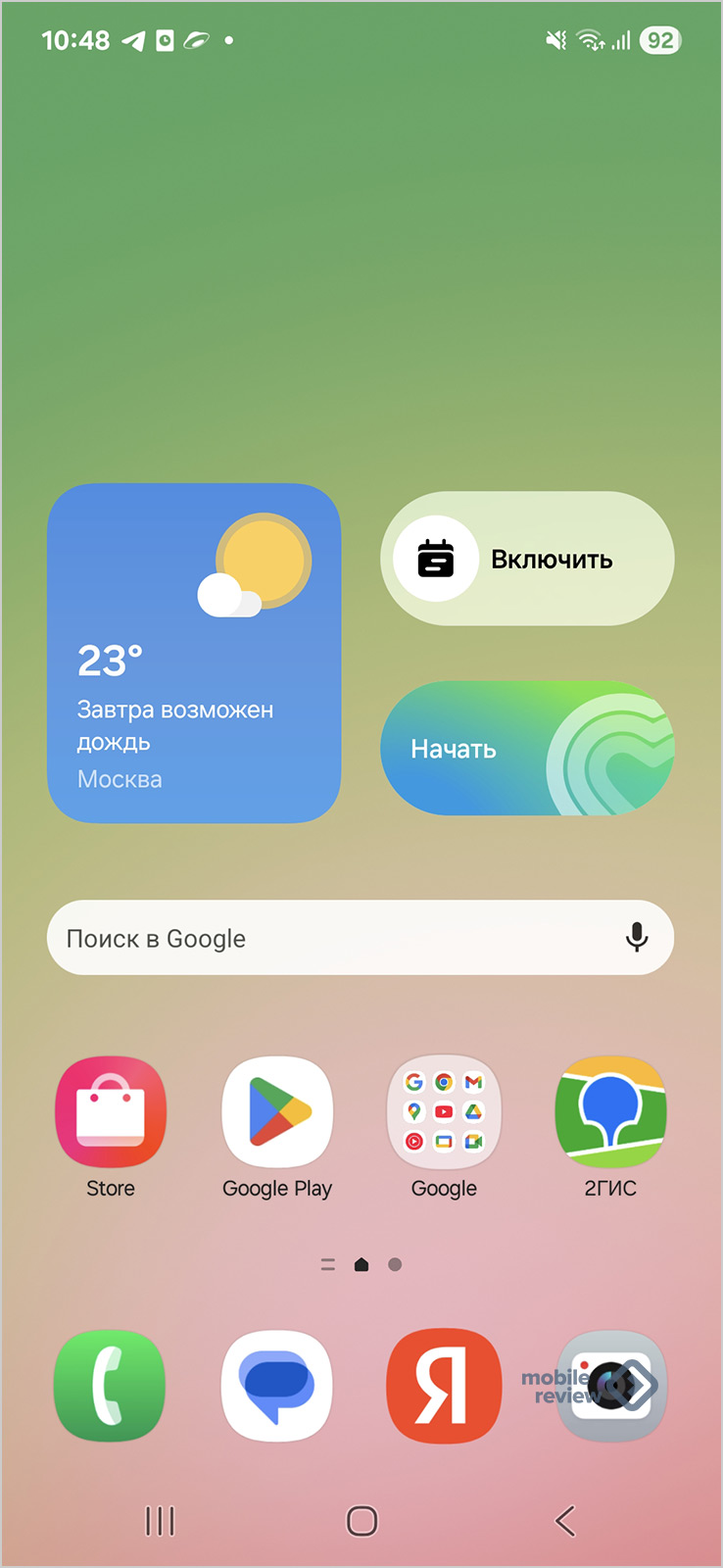
Task: Tap the Начать health widget
Action: 527,749
